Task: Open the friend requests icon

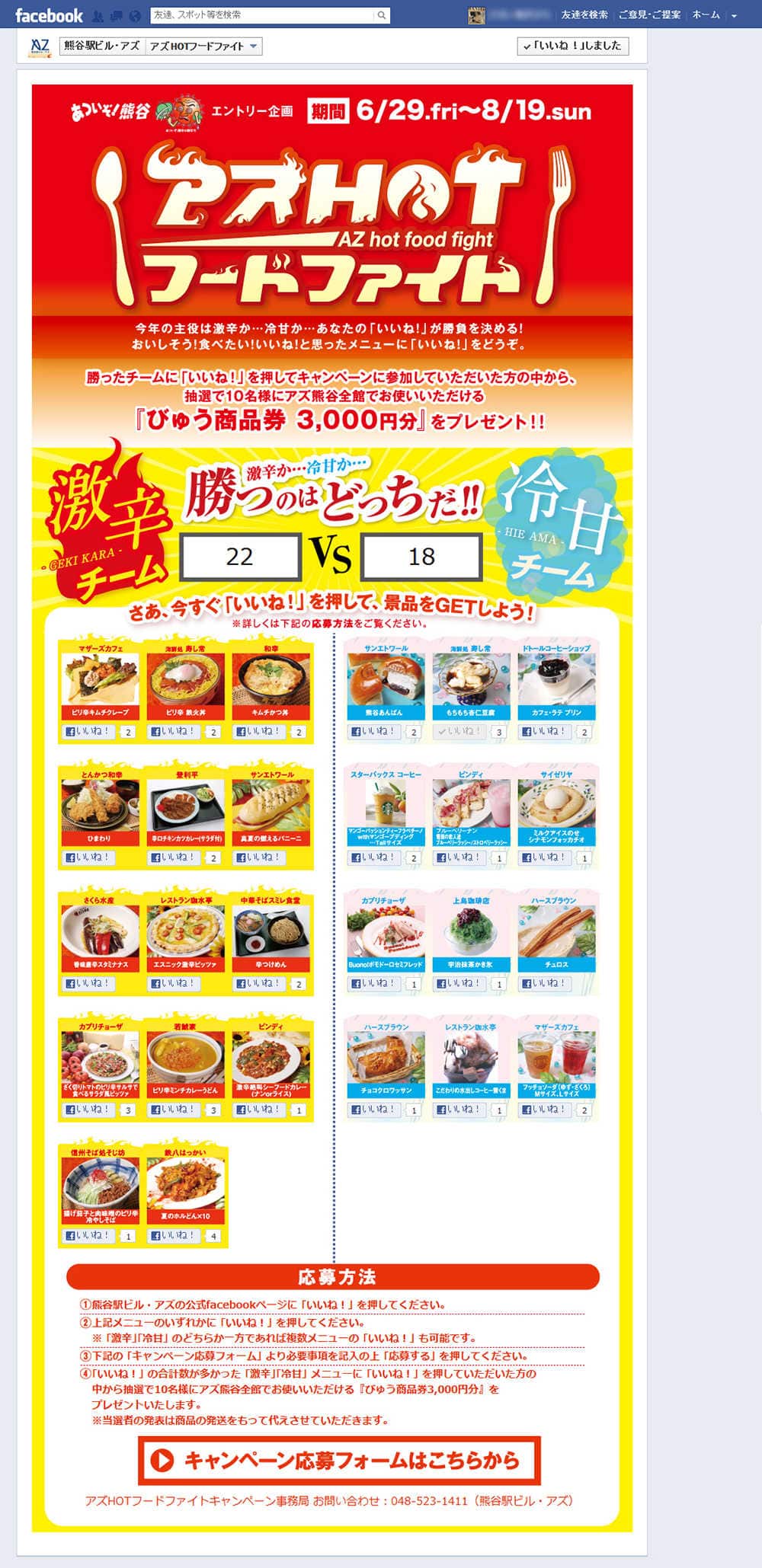Action: (x=96, y=13)
